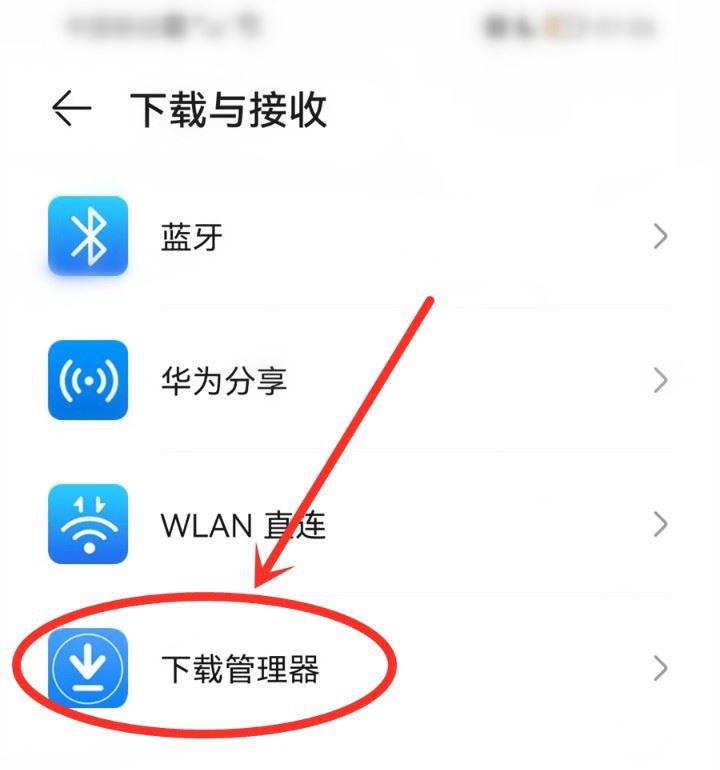720x770 pixels.
Task: Go back from 下载与接收 page
Action: [x=72, y=109]
